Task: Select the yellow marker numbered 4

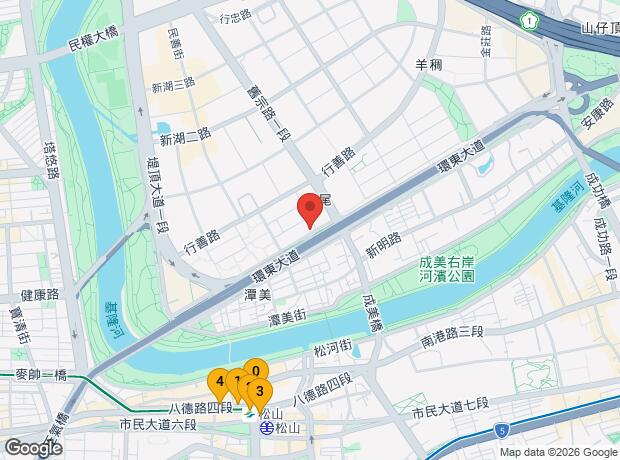Action: (219, 381)
